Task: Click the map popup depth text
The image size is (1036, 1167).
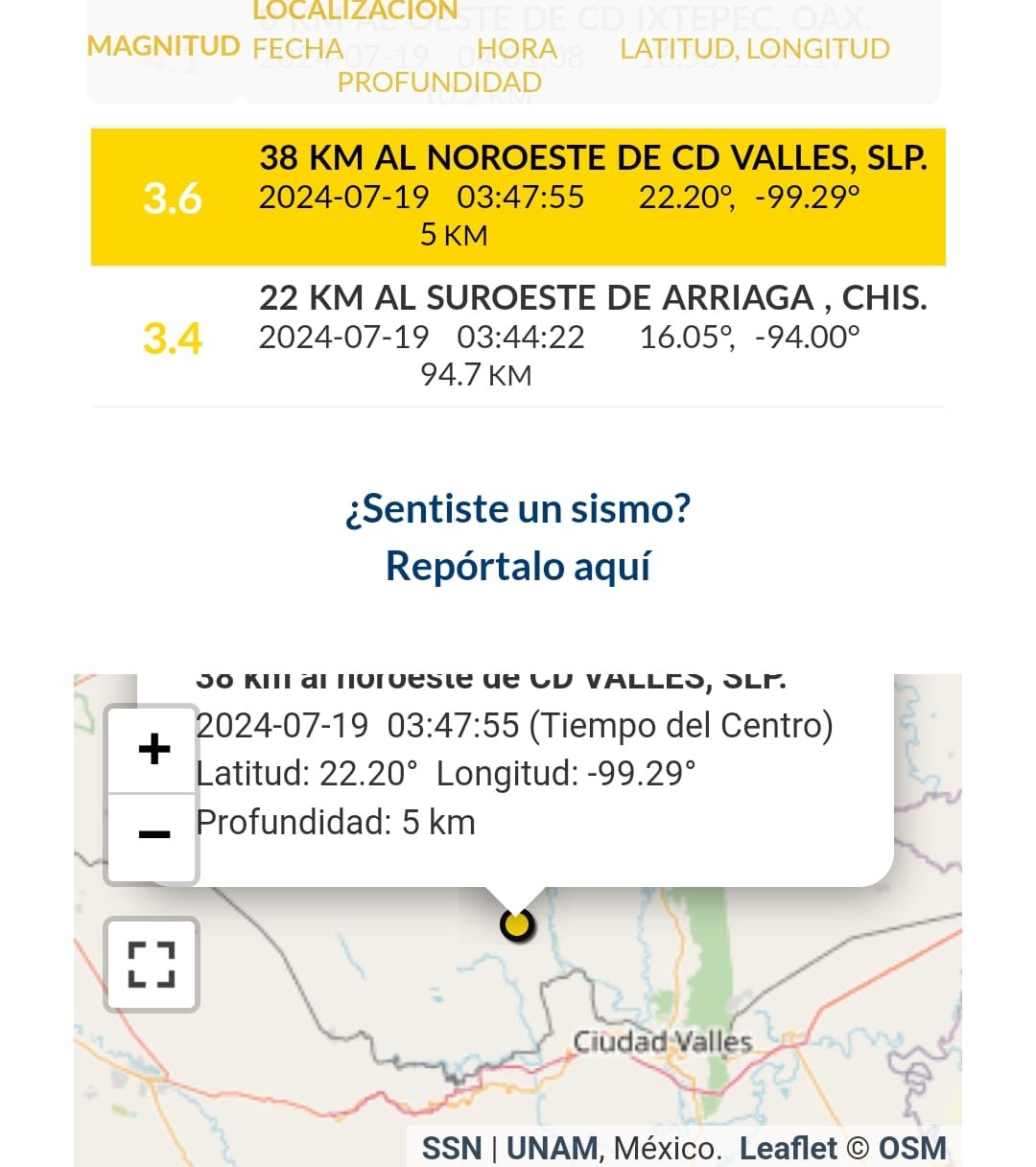Action: pos(334,822)
